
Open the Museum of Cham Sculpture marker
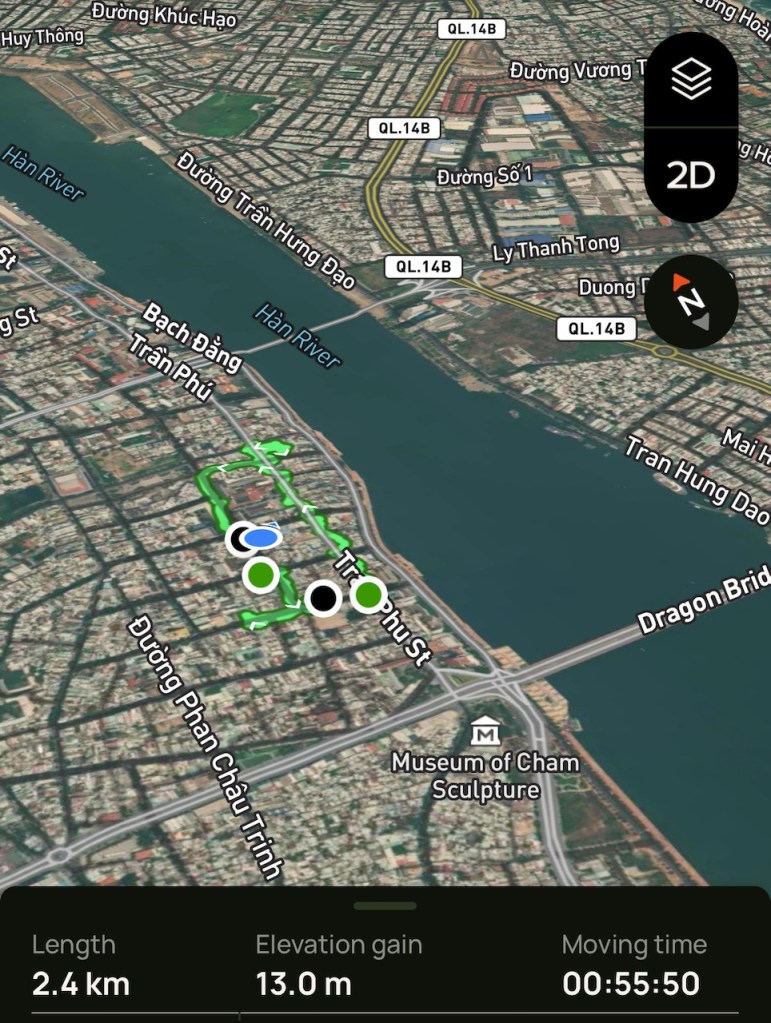coord(486,733)
